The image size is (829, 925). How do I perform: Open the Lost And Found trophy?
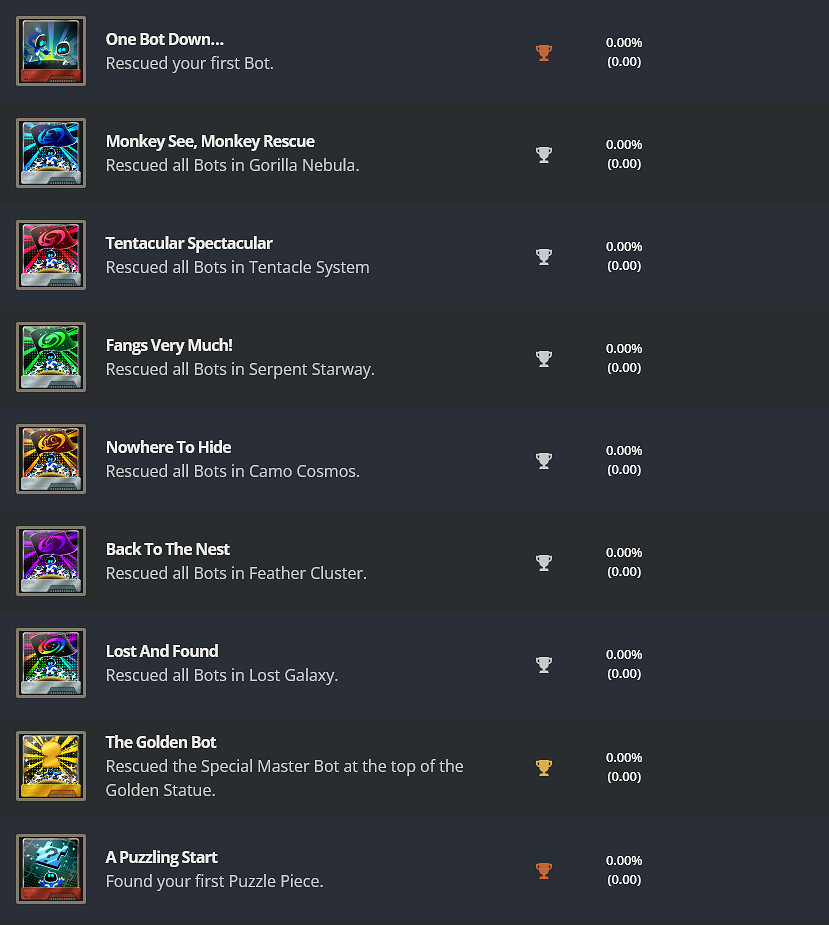tap(162, 652)
